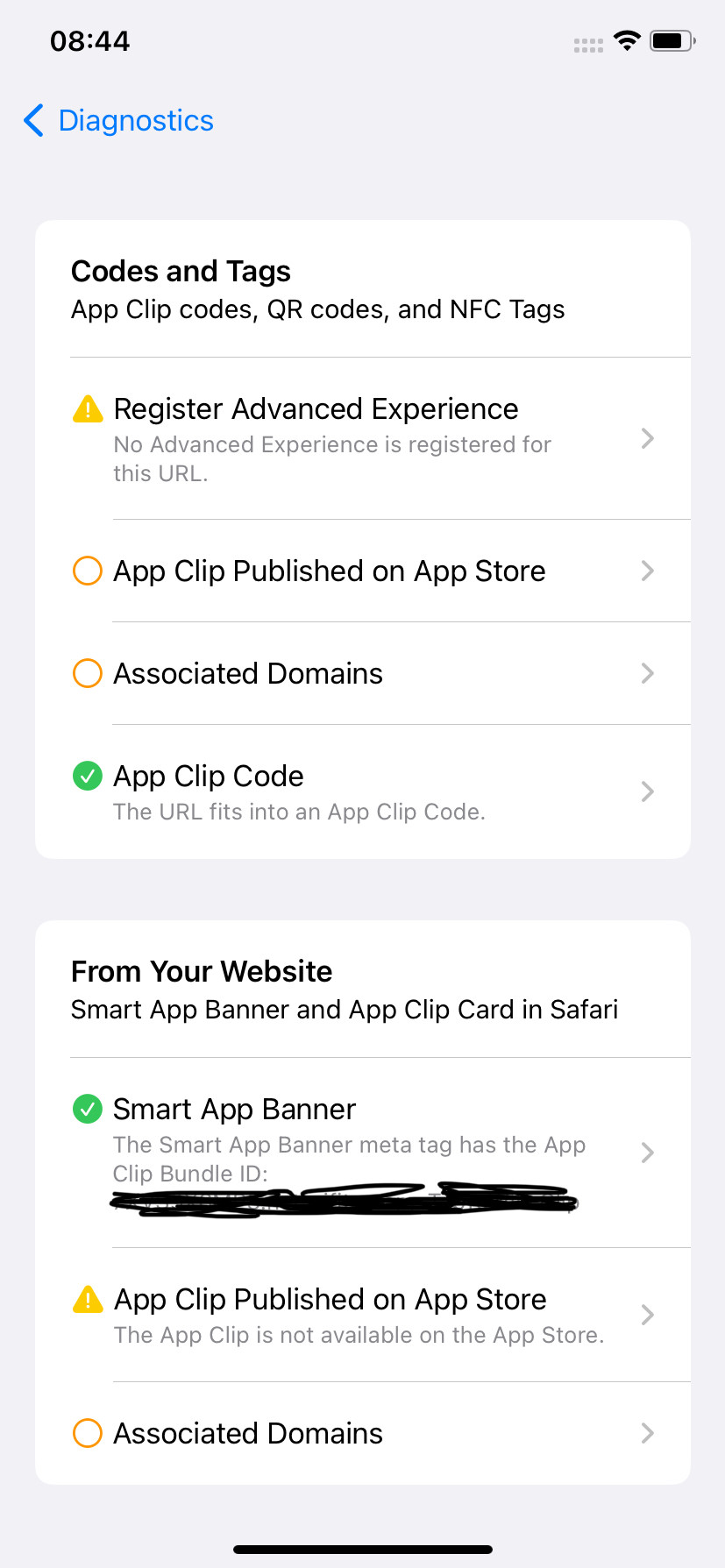The image size is (725, 1568).
Task: Open Associated Domains under From Your Website
Action: pyautogui.click(x=362, y=1434)
